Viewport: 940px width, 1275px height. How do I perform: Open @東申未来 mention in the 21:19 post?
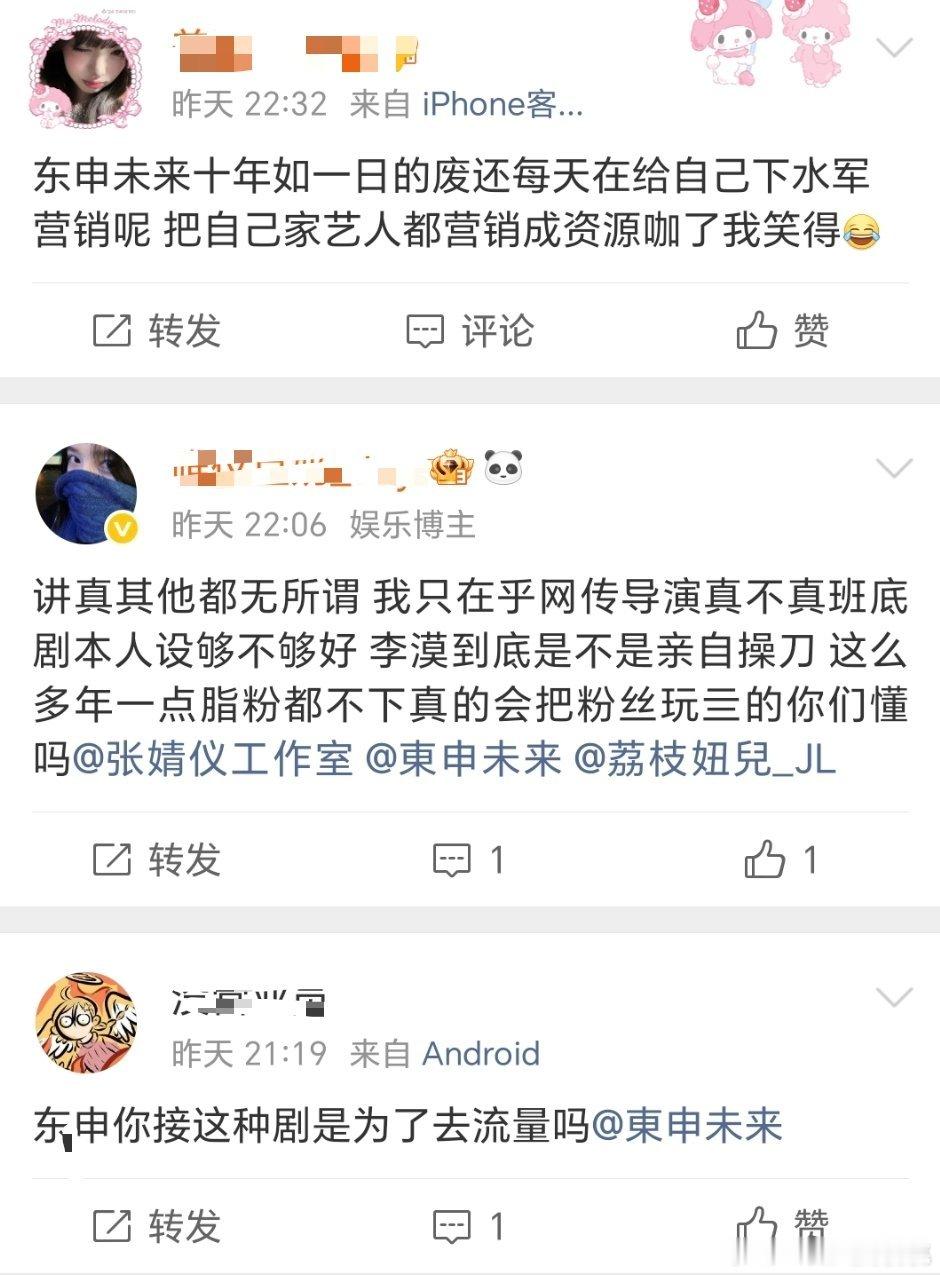687,1126
